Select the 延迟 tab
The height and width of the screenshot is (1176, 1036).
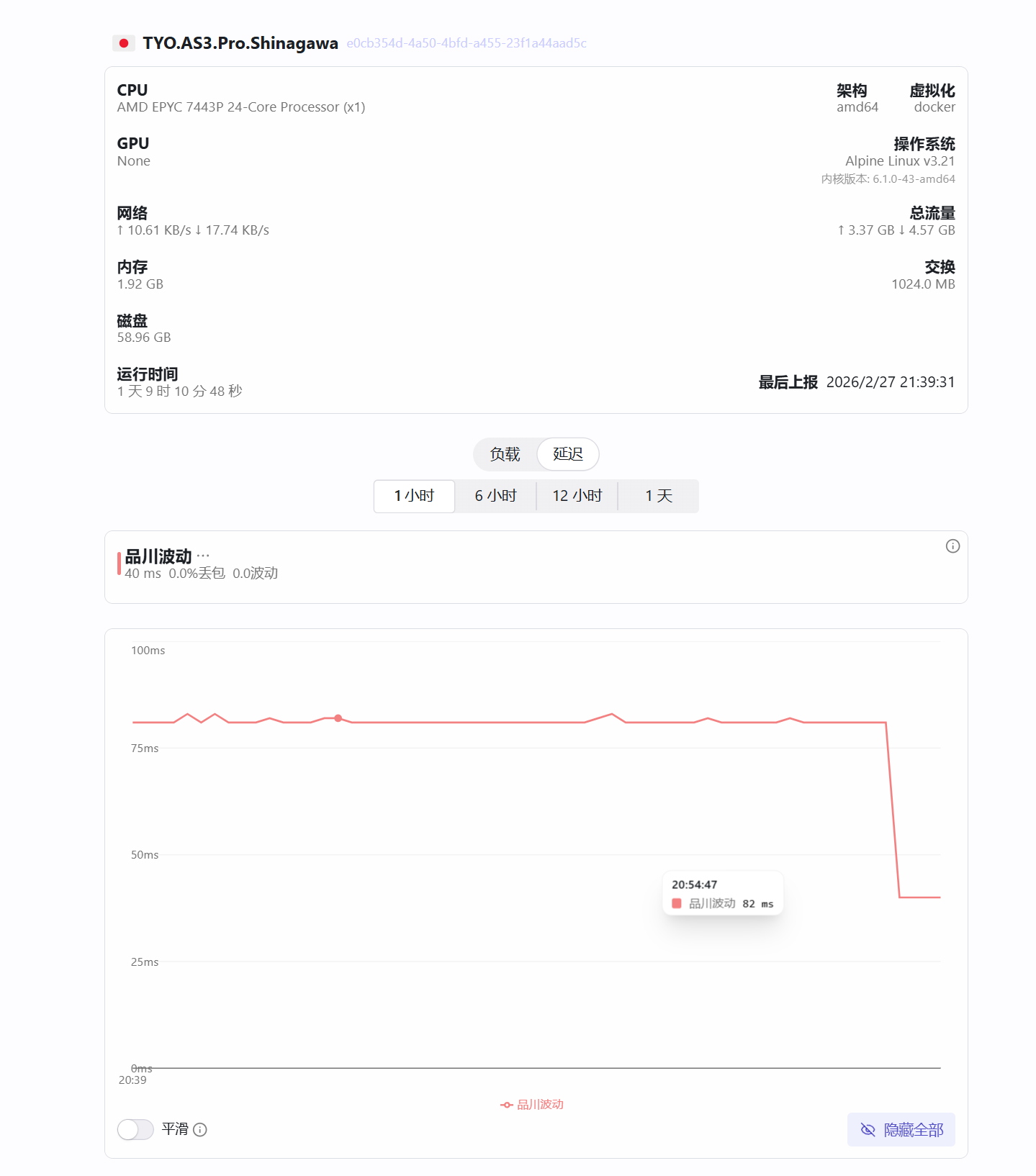click(x=567, y=454)
